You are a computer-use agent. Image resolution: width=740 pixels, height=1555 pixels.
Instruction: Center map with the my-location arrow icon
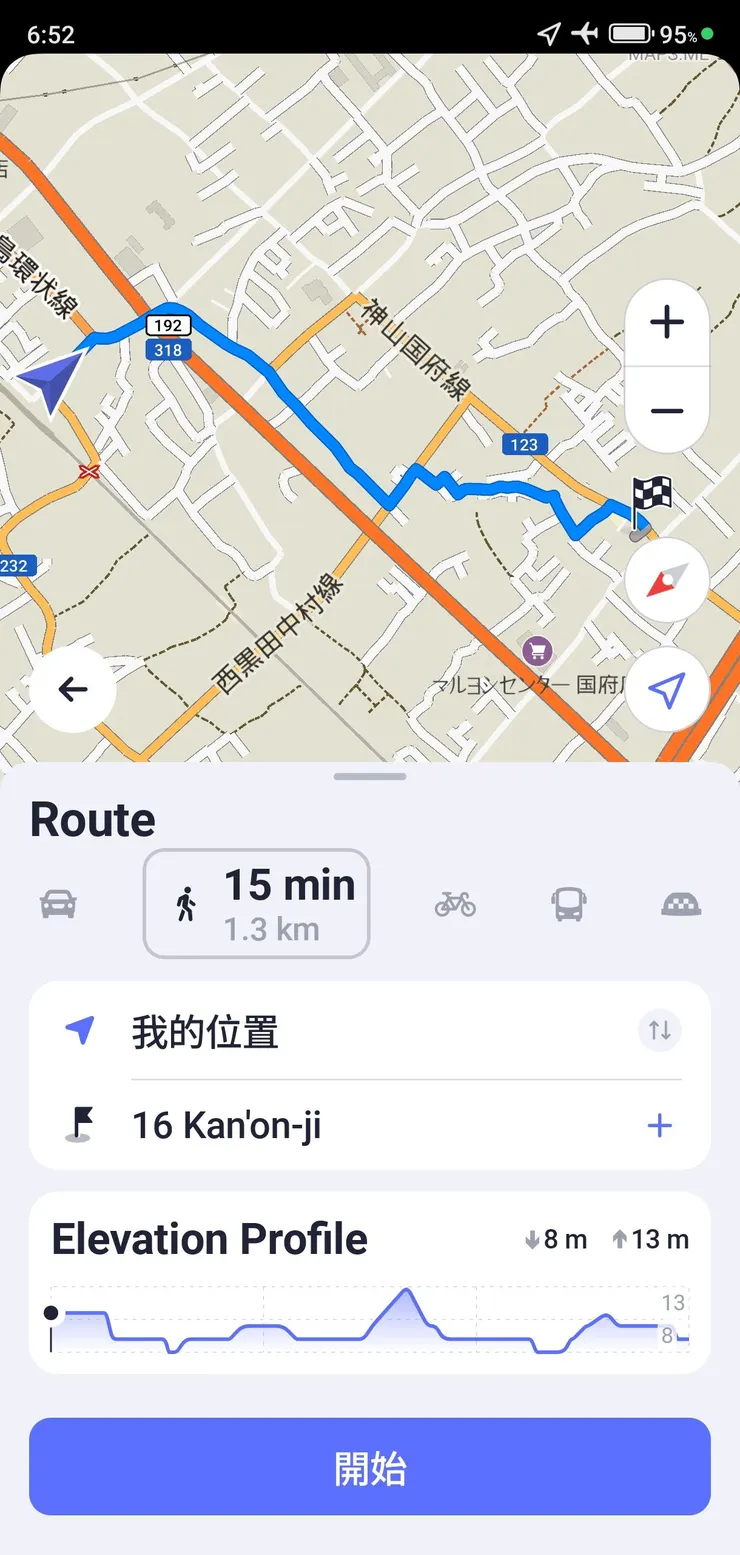click(666, 689)
